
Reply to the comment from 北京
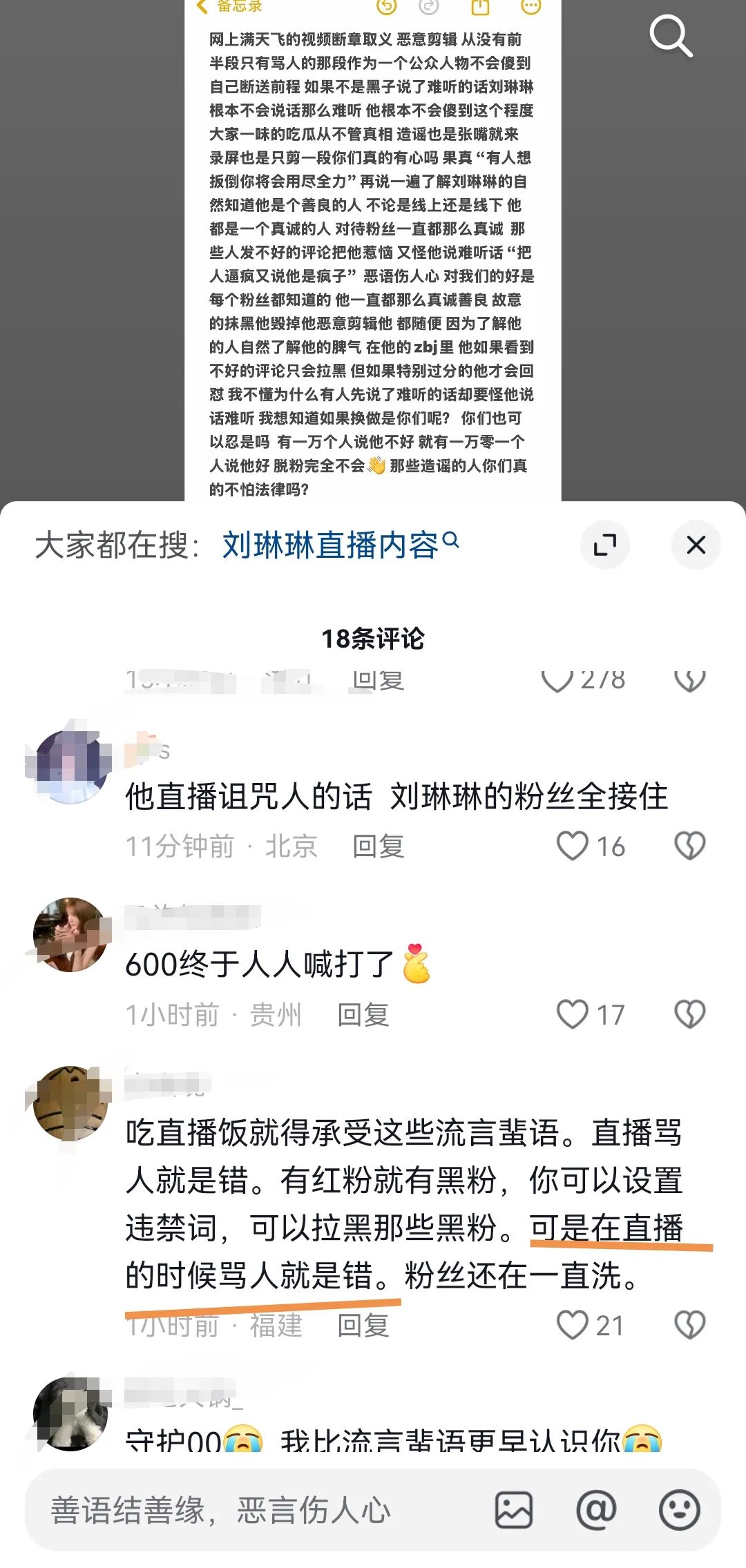(378, 846)
